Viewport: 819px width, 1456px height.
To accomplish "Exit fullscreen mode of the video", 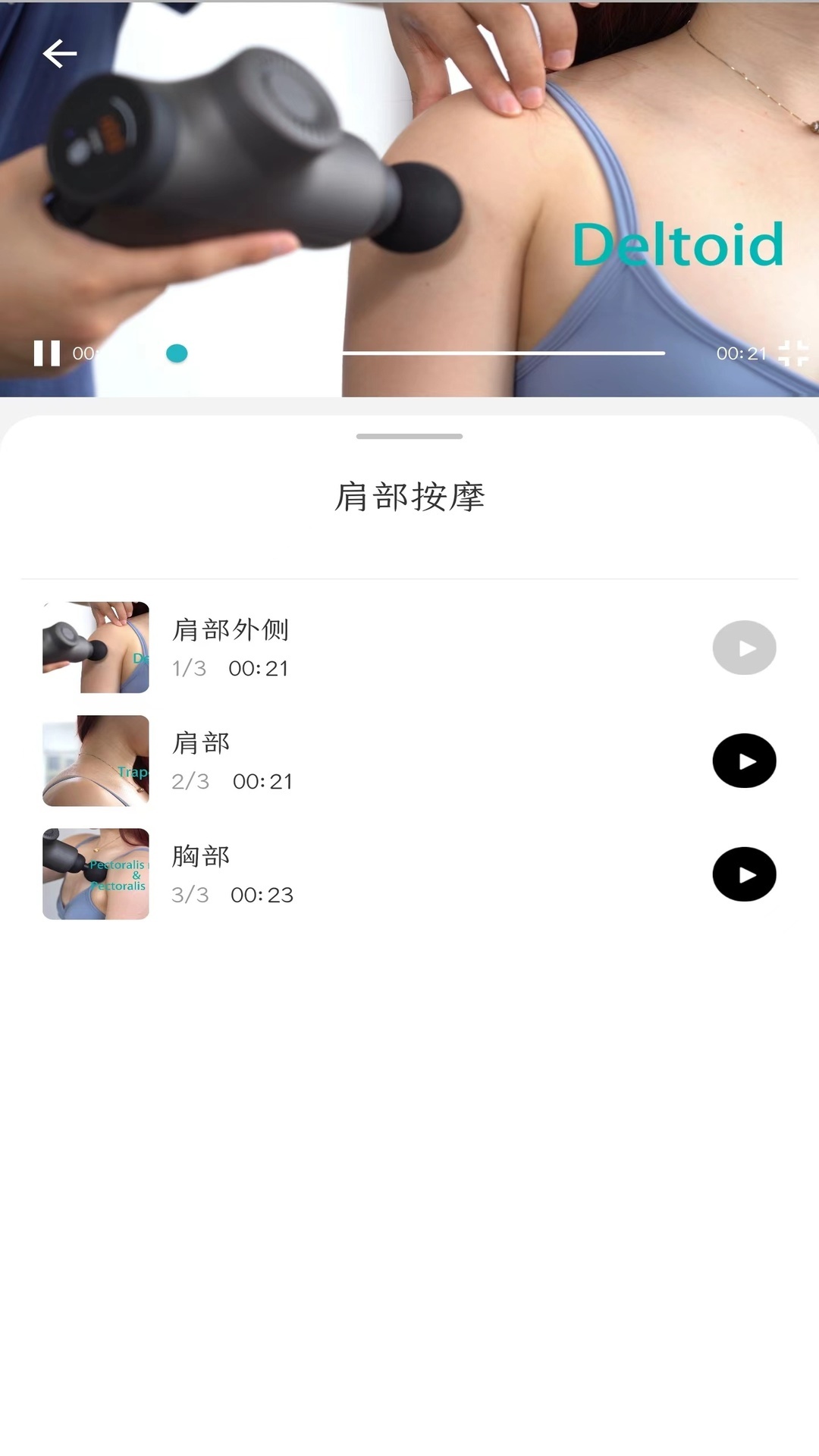I will coord(793,353).
